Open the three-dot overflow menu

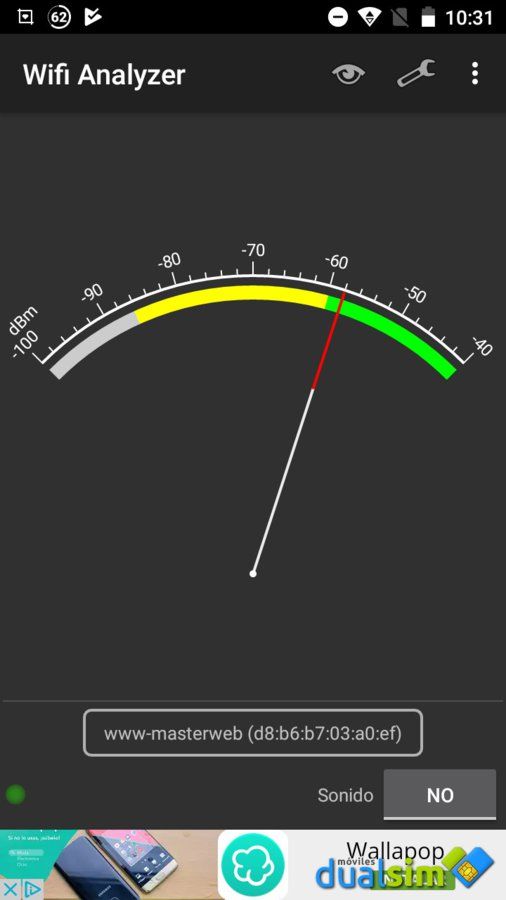[474, 74]
